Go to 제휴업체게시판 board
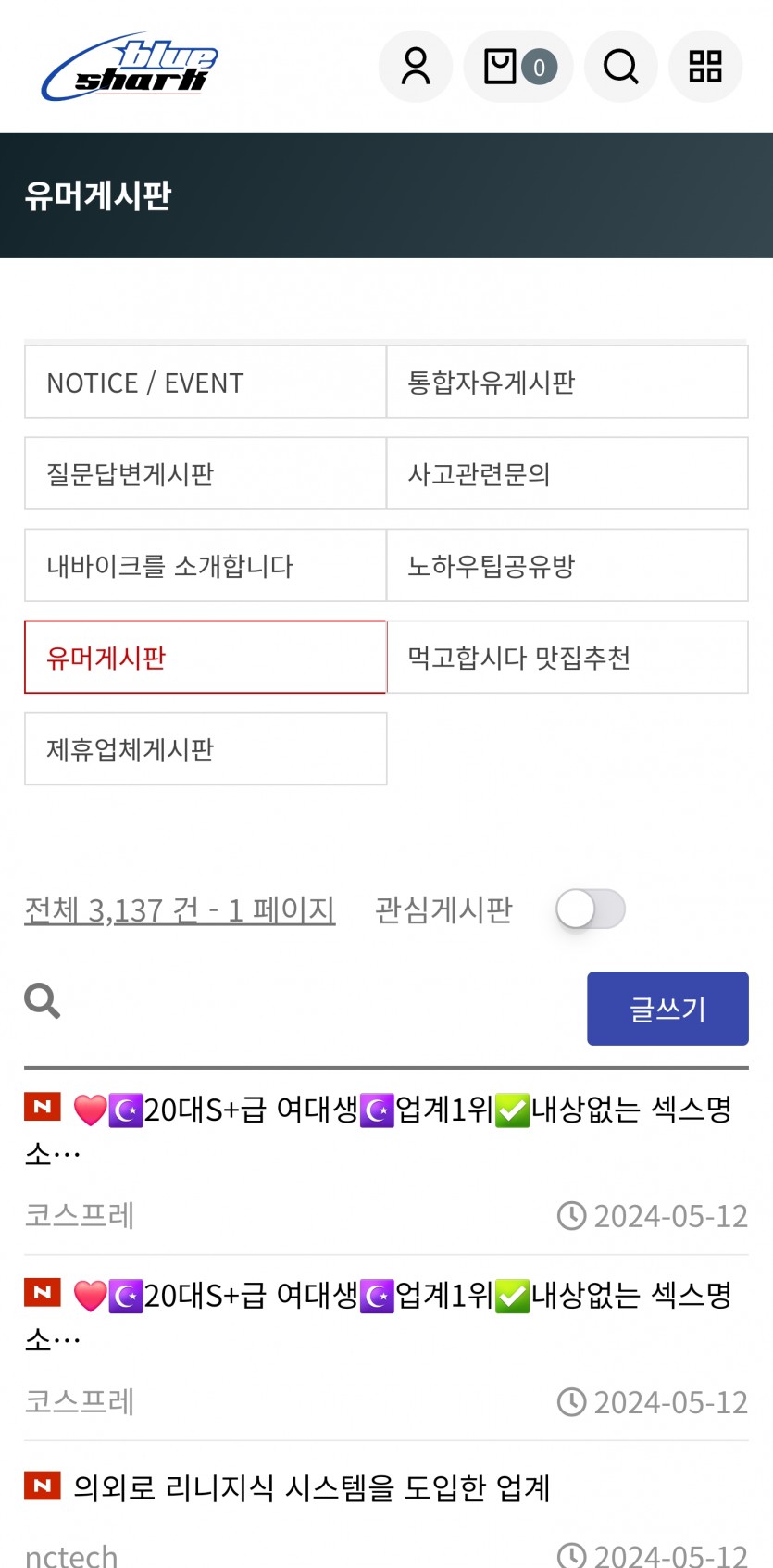Viewport: 773px width, 1568px height. point(206,748)
